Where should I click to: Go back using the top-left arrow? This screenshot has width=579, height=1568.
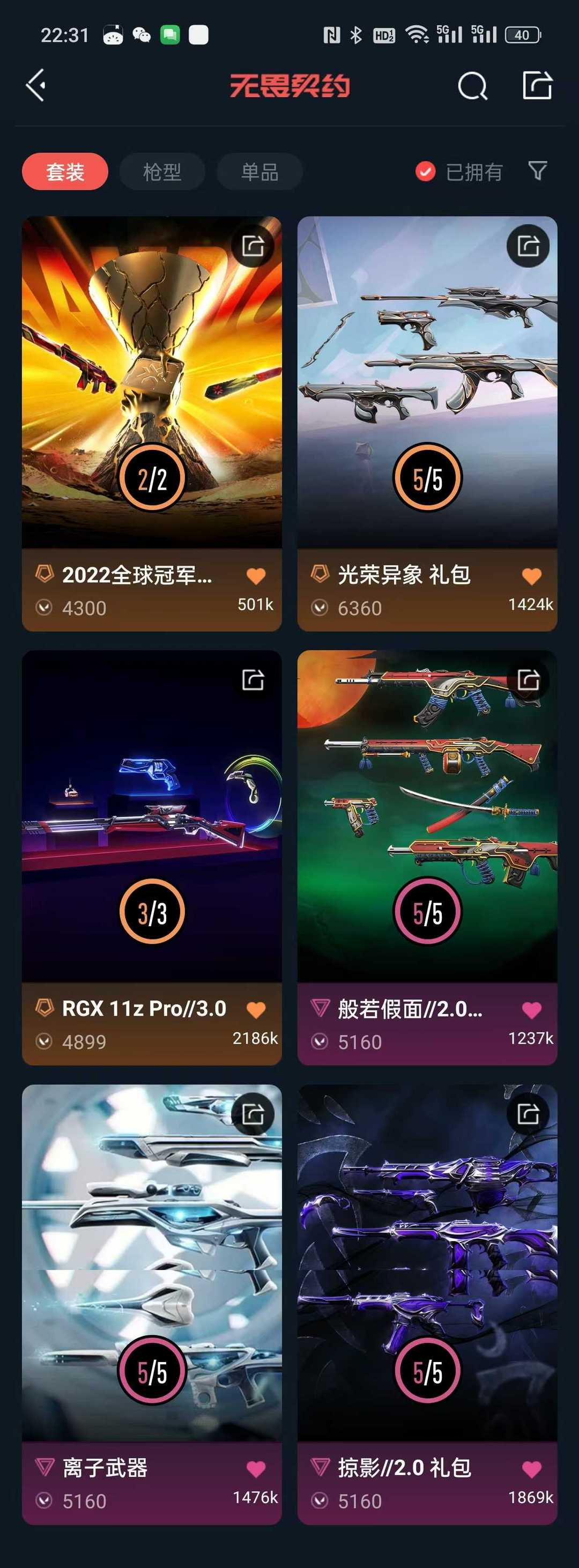pos(36,85)
